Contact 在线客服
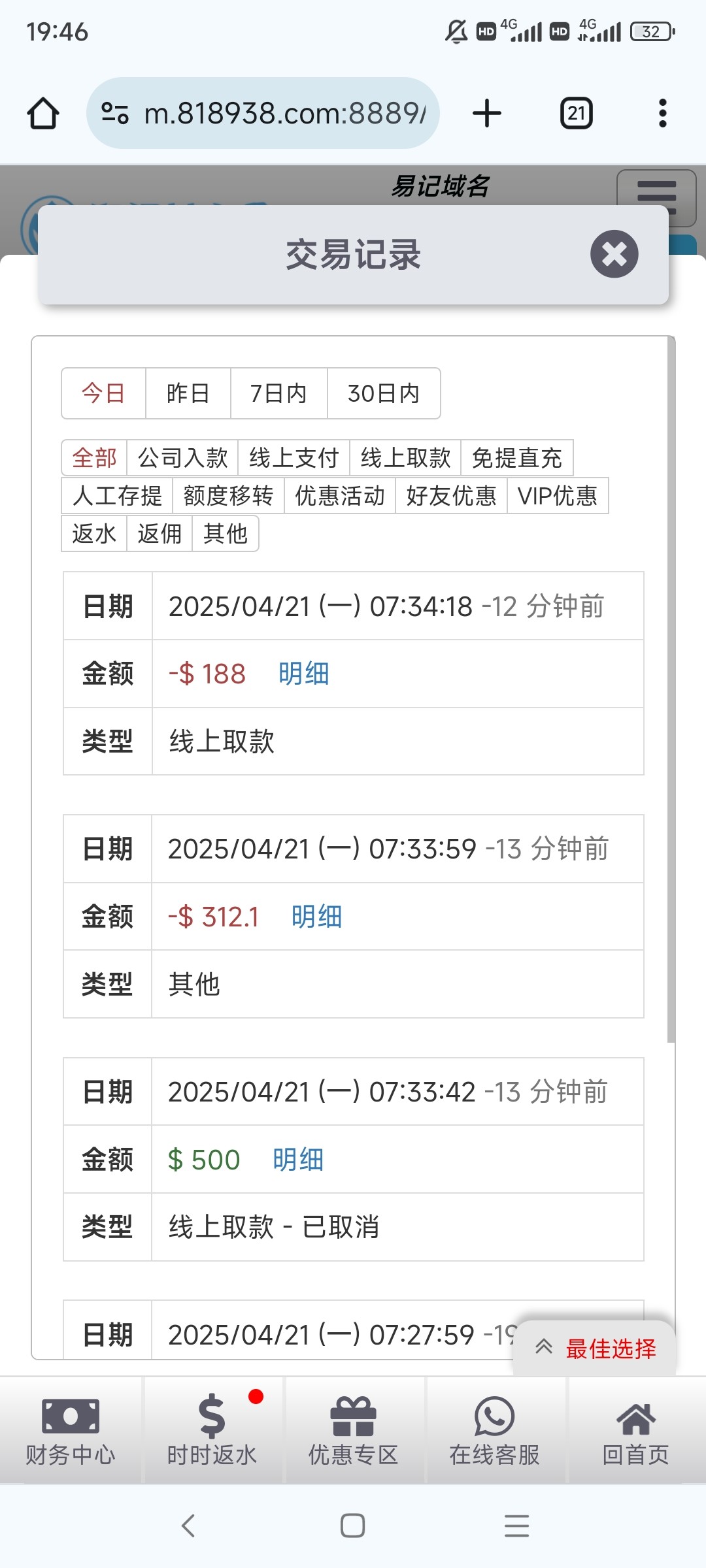This screenshot has width=706, height=1568. pos(494,1430)
